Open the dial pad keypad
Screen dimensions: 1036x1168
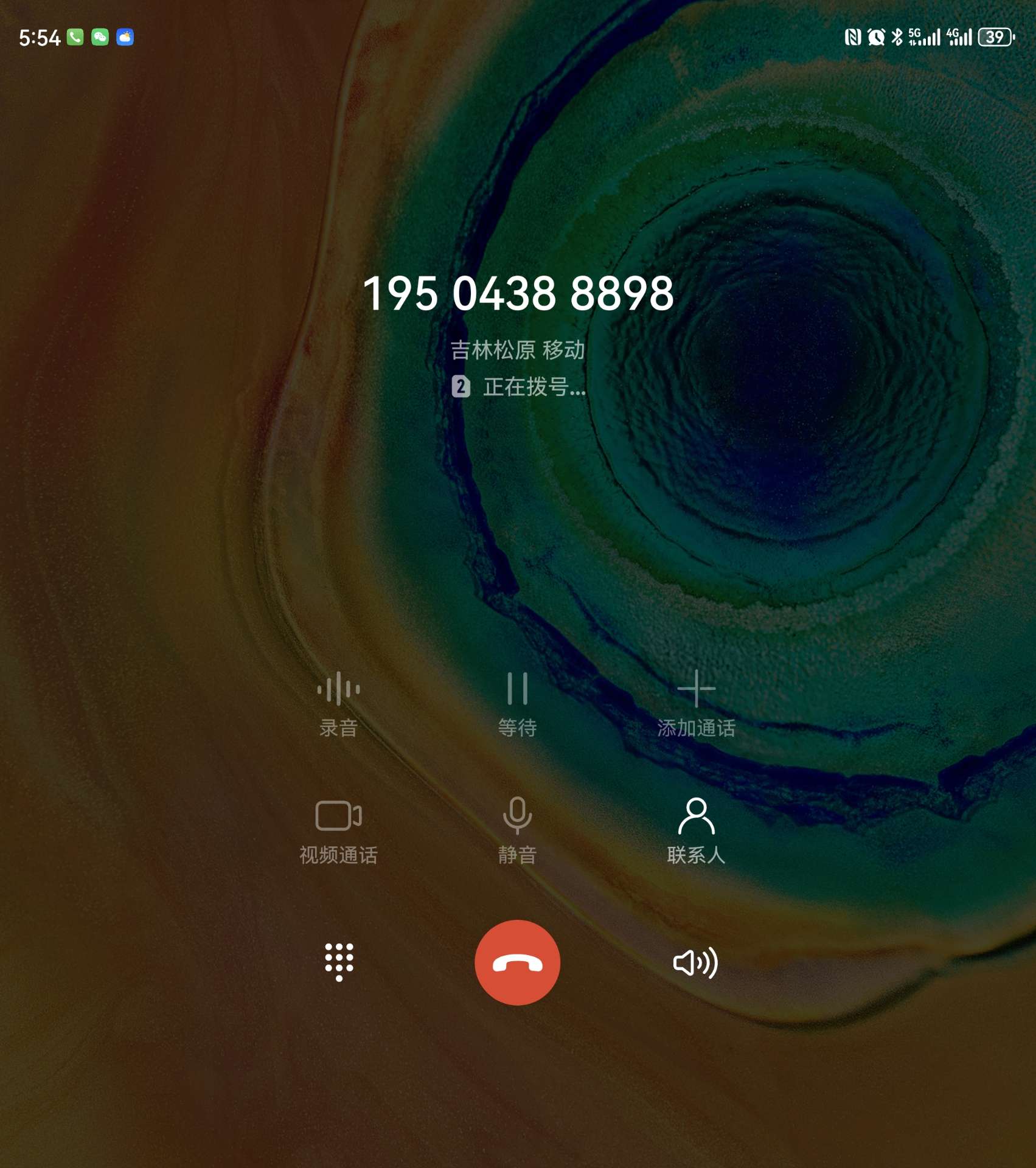[339, 962]
